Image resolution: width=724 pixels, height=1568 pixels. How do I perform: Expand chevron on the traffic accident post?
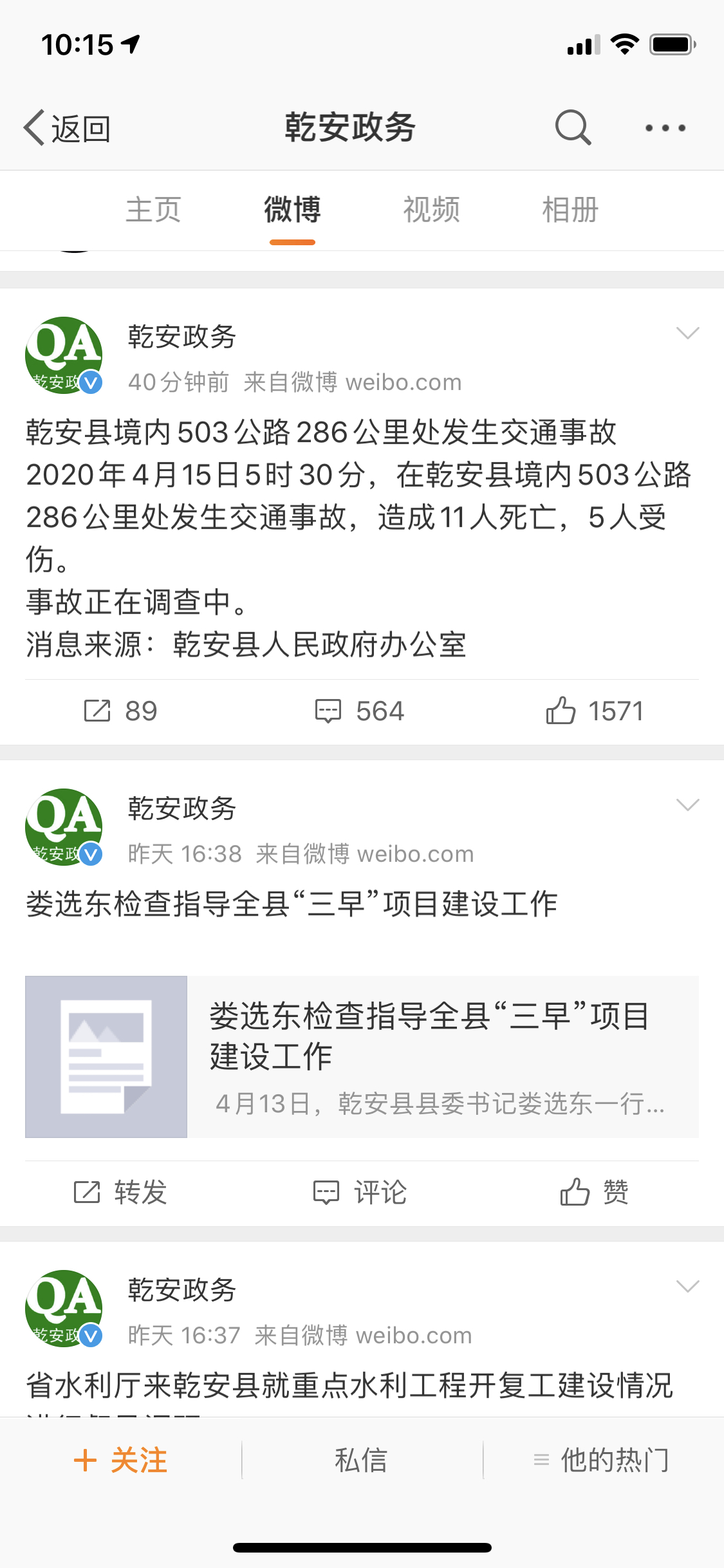coord(687,333)
